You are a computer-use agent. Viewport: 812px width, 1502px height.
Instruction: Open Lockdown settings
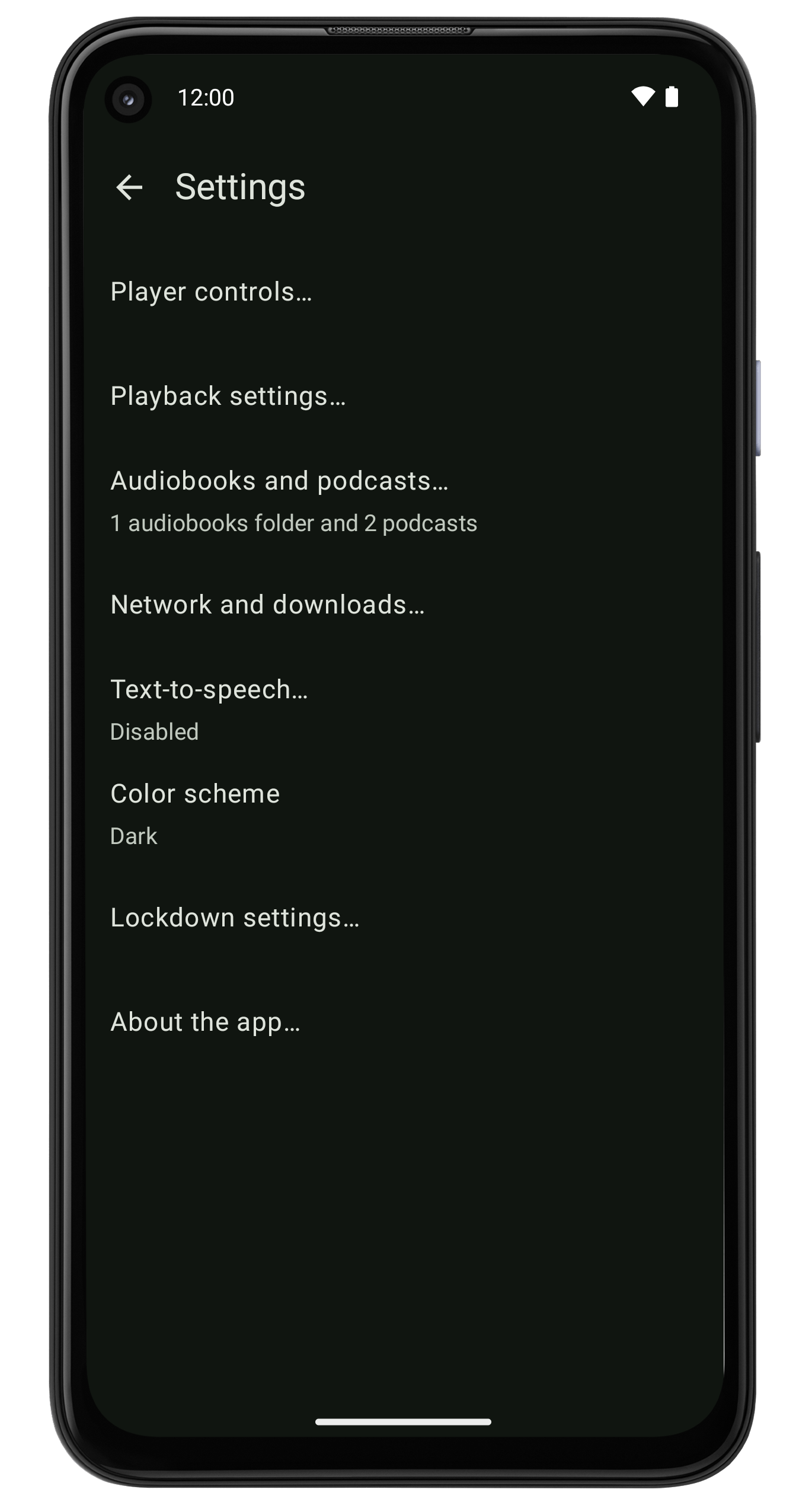[x=236, y=916]
